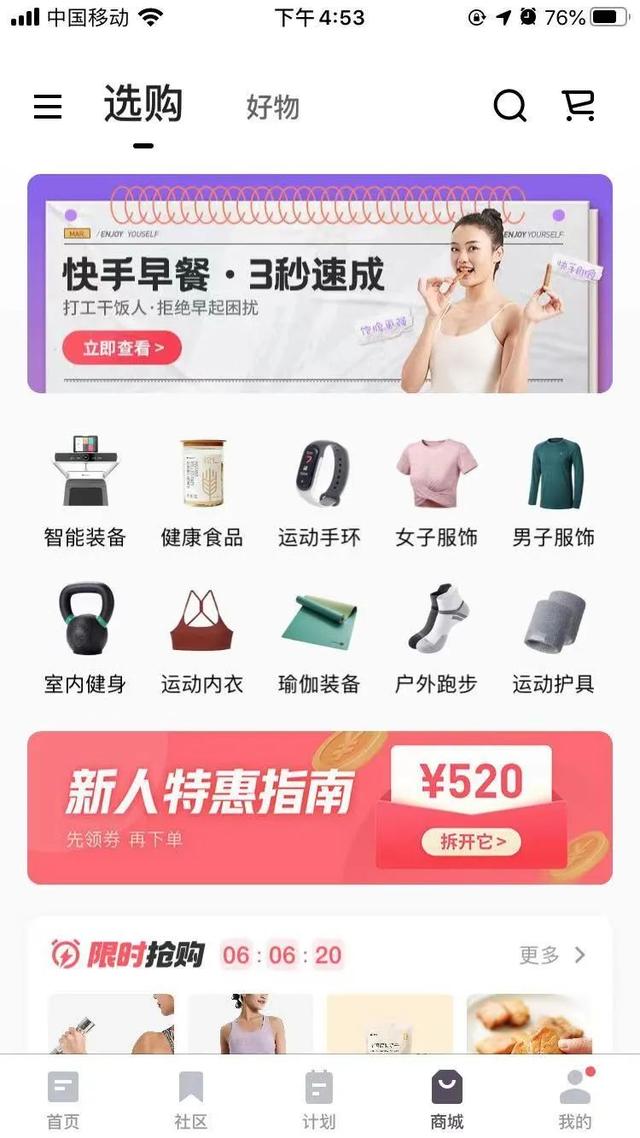Open the 我的 profile tab

(575, 1098)
